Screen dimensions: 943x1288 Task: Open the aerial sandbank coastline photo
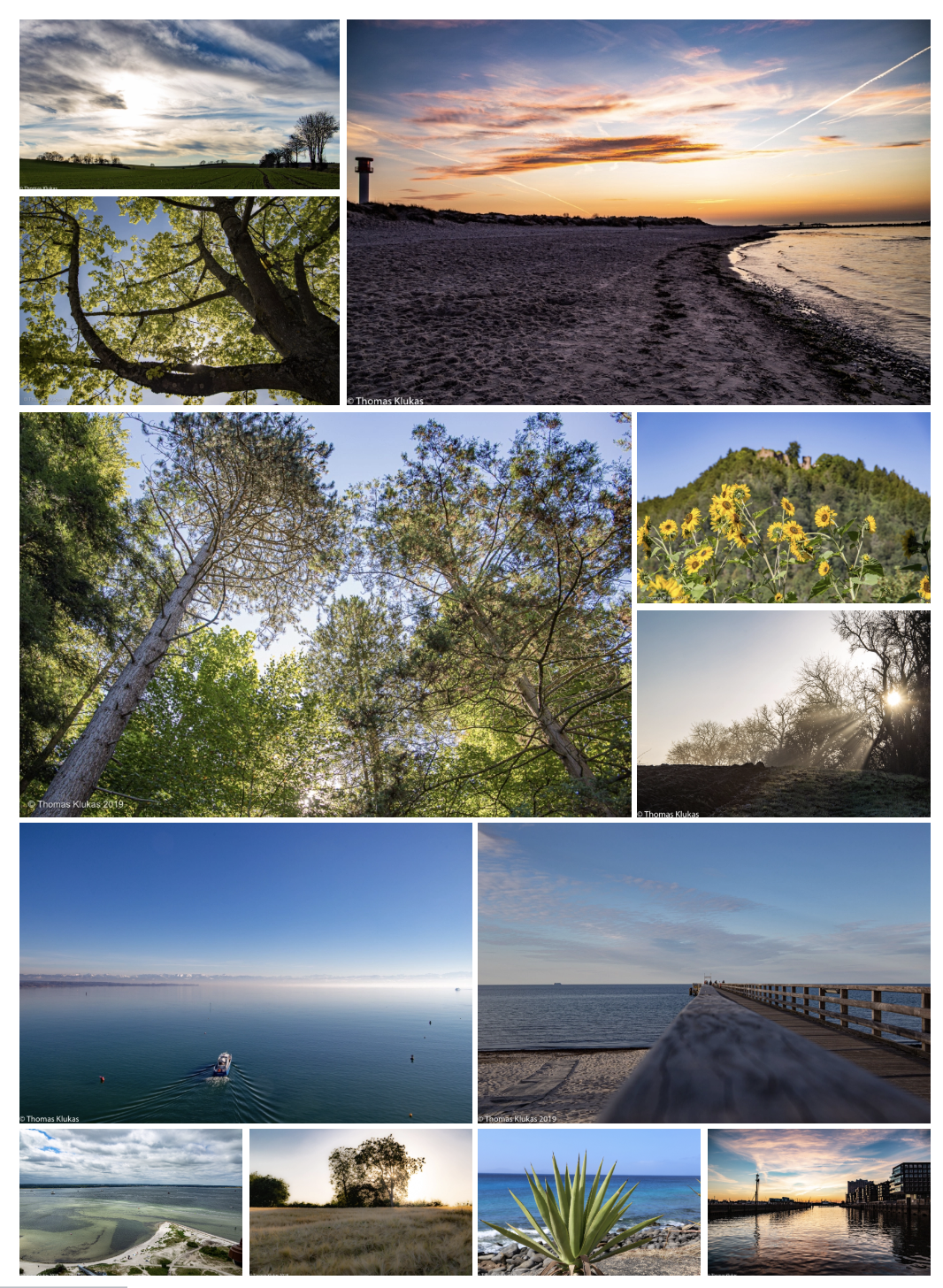[x=130, y=1201]
